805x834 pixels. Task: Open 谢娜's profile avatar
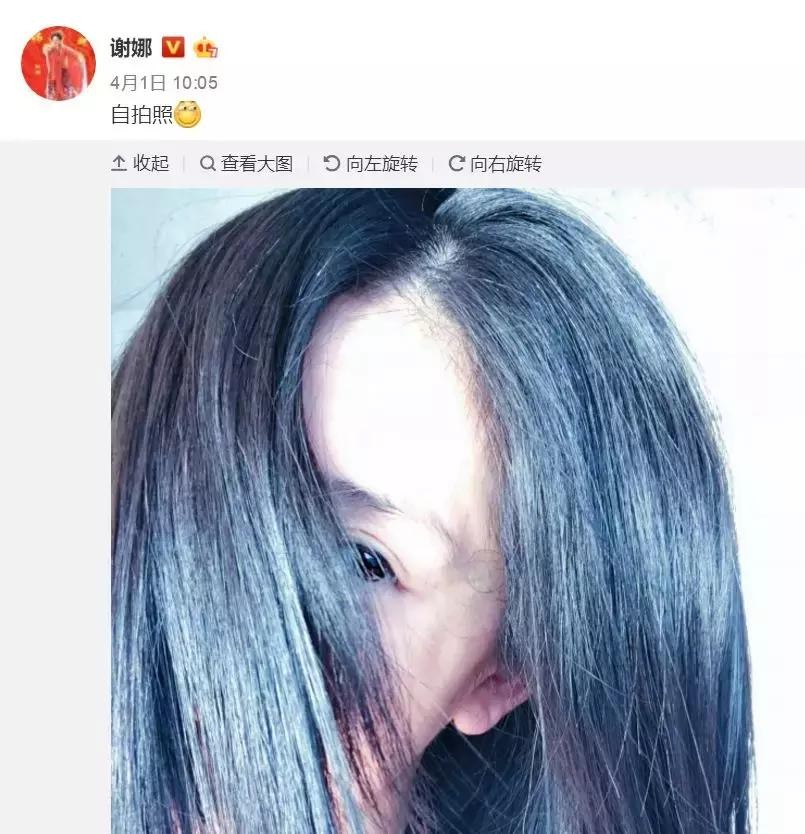click(x=58, y=63)
